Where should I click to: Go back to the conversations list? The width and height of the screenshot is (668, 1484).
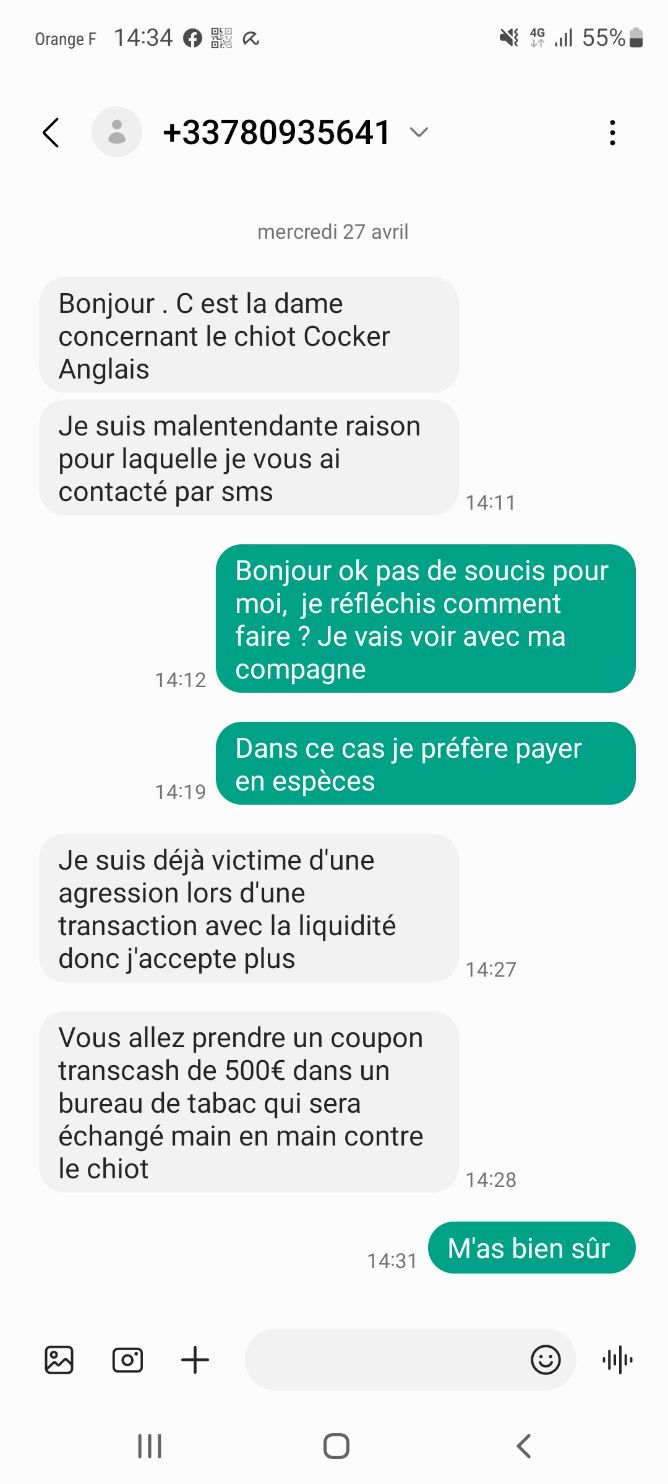[51, 133]
